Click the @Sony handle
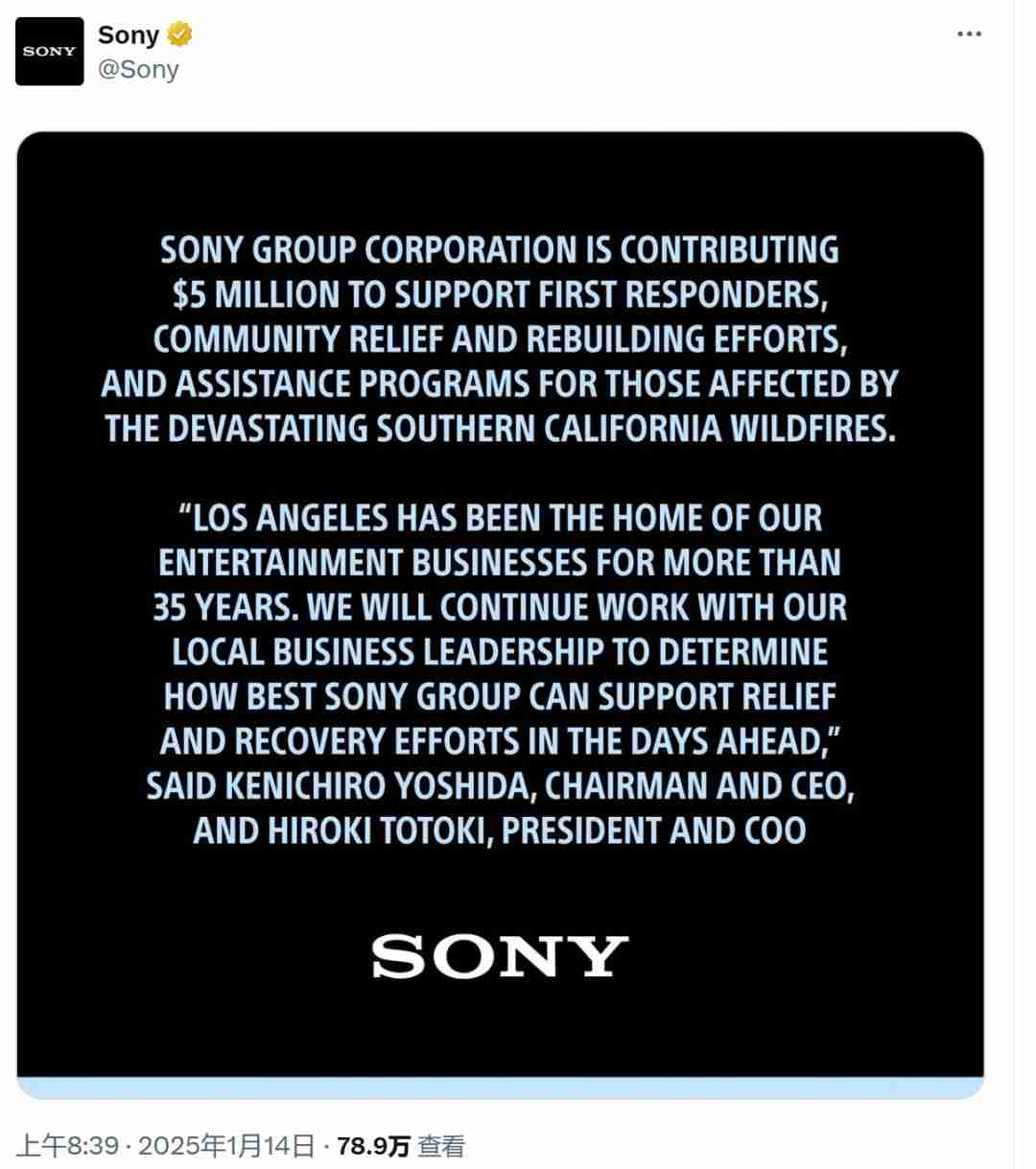This screenshot has height=1169, width=1036. coord(137,68)
